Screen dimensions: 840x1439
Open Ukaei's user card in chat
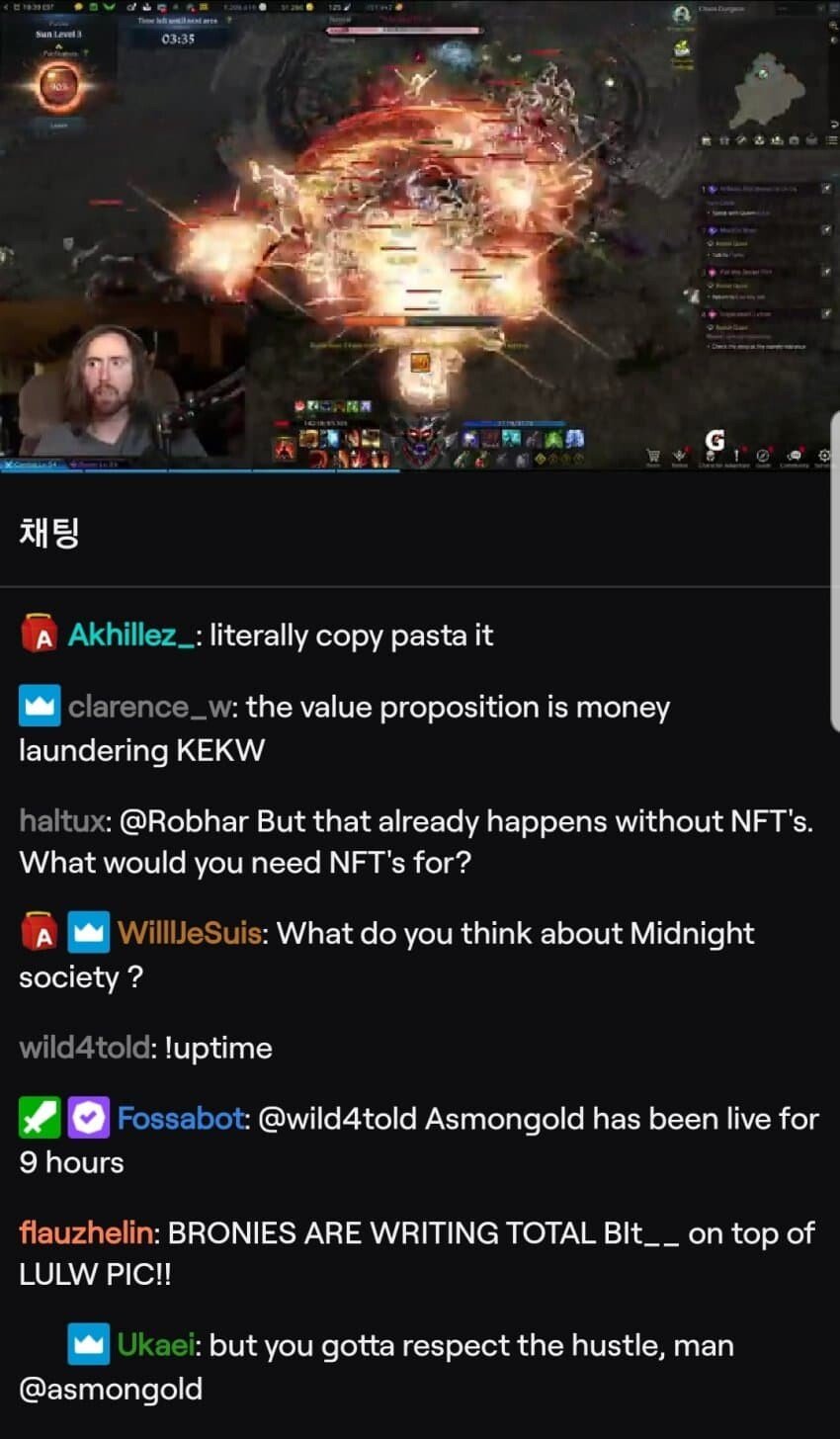(x=158, y=1345)
